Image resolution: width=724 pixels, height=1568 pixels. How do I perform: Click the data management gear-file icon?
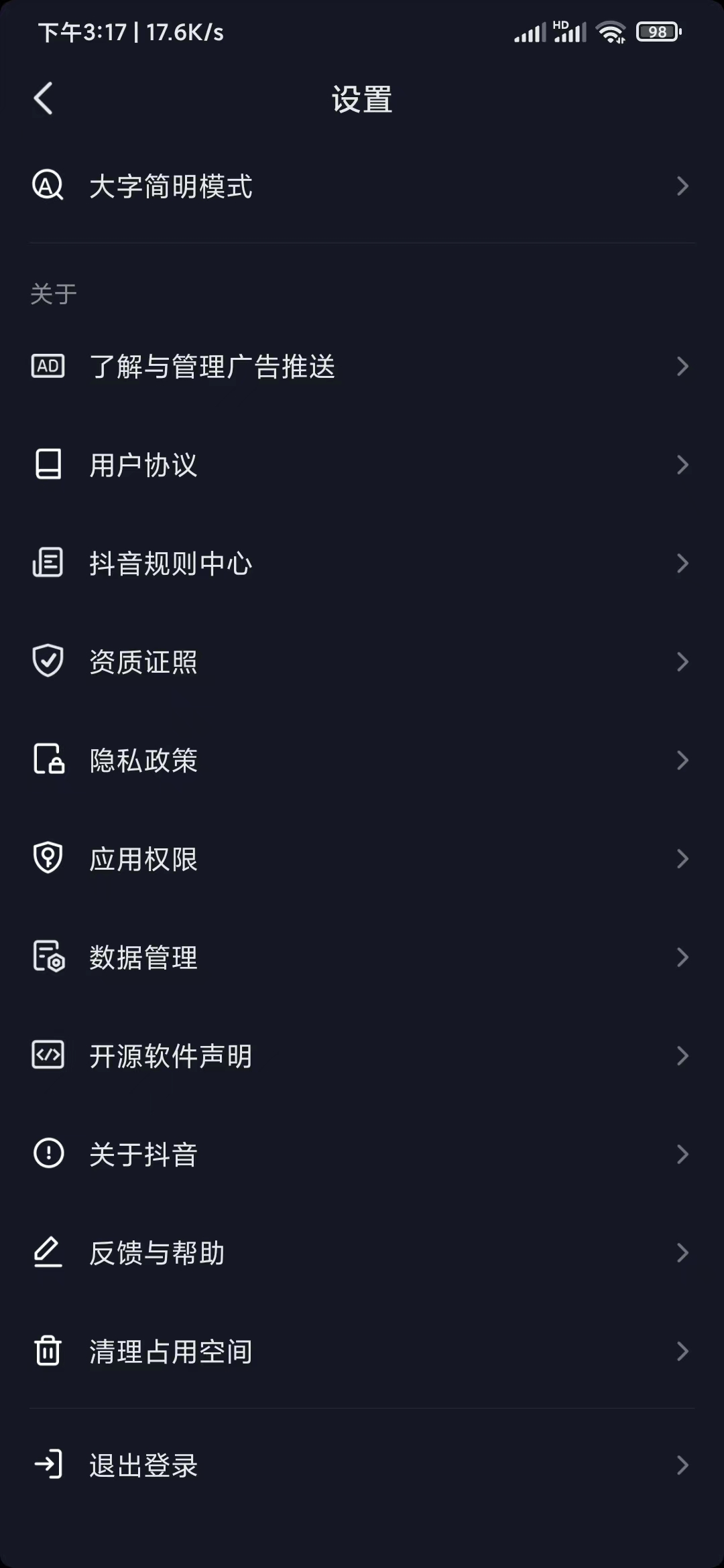tap(47, 957)
